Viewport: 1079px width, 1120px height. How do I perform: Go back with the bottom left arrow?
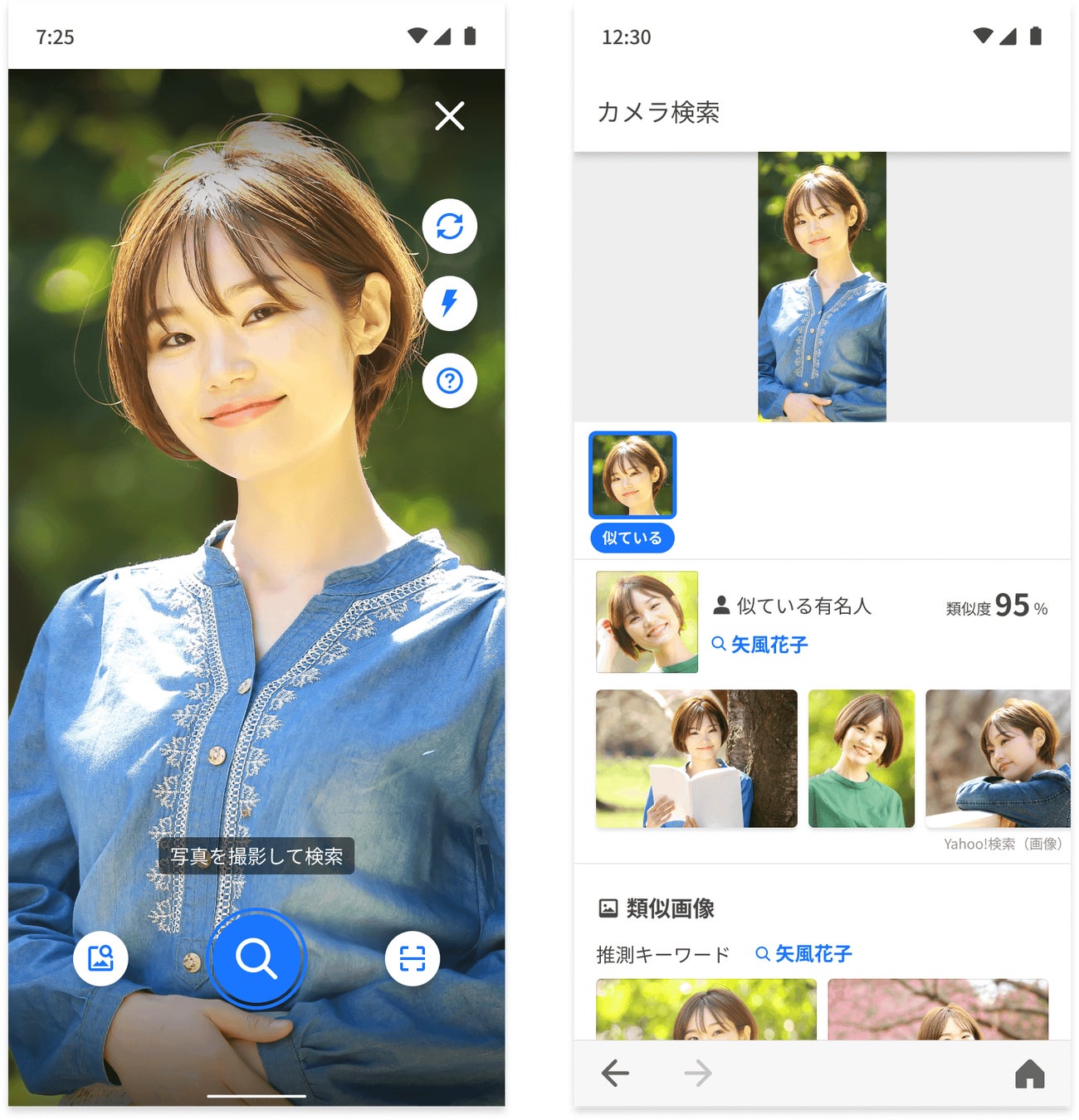[615, 1073]
